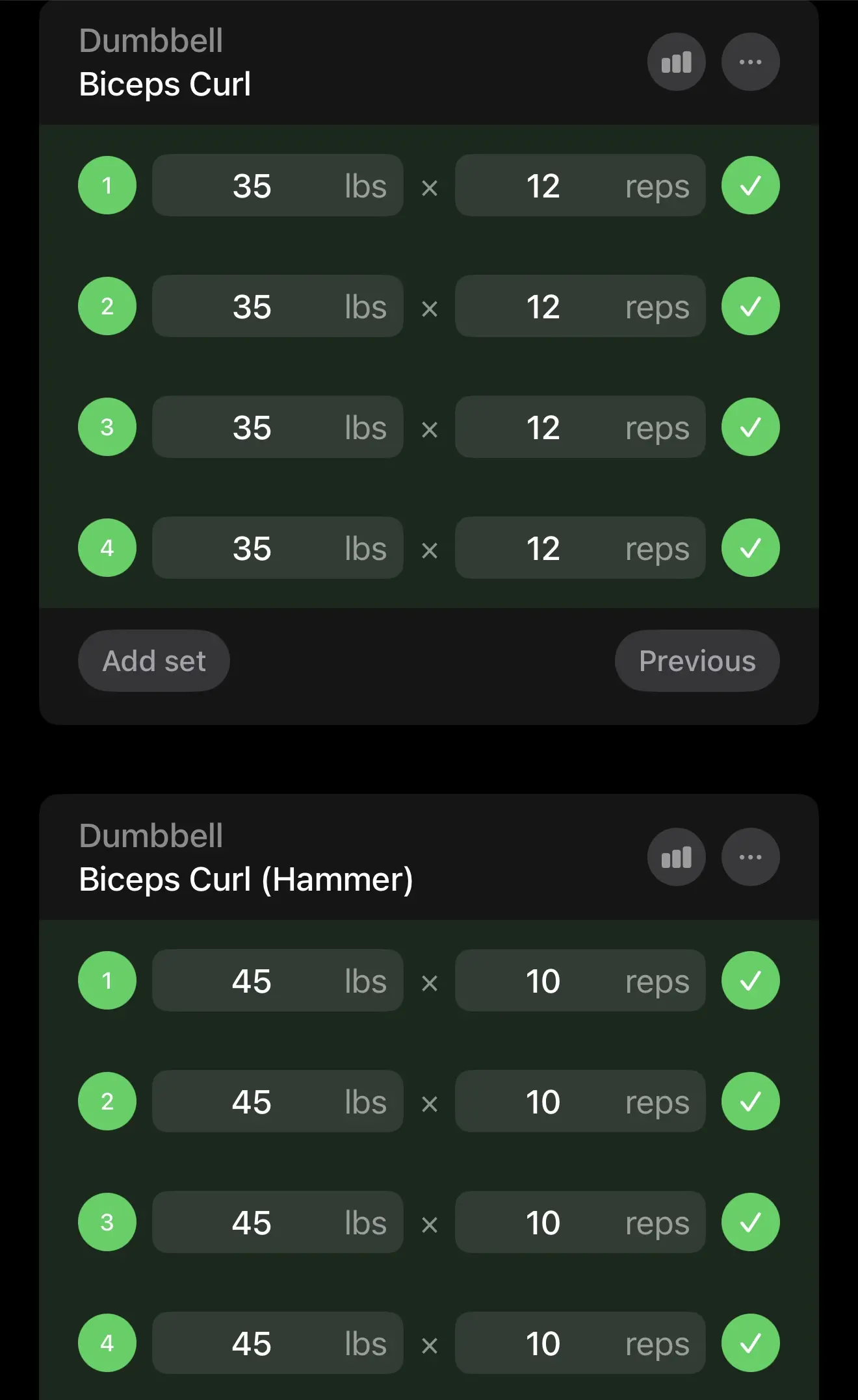Screen dimensions: 858x1400
Task: Uncheck set 1 of Dumbbell Biceps Curl
Action: tap(750, 186)
